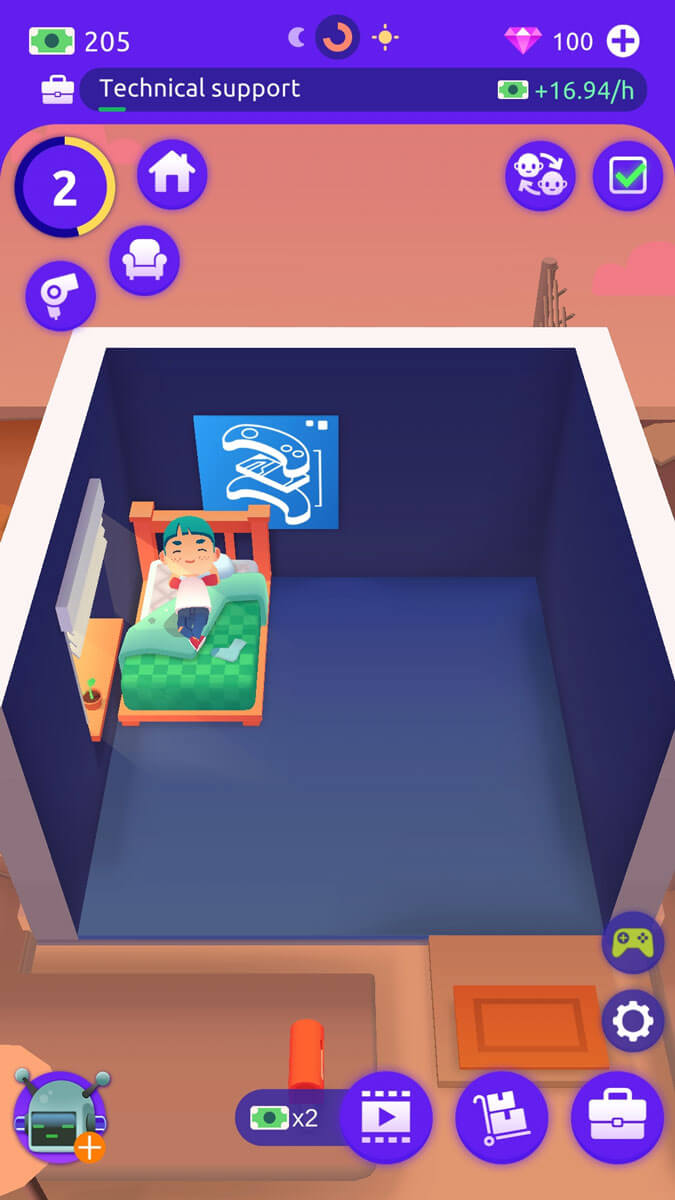Screen dimensions: 675x1200
Task: Open the checklist tasks icon
Action: pos(628,176)
